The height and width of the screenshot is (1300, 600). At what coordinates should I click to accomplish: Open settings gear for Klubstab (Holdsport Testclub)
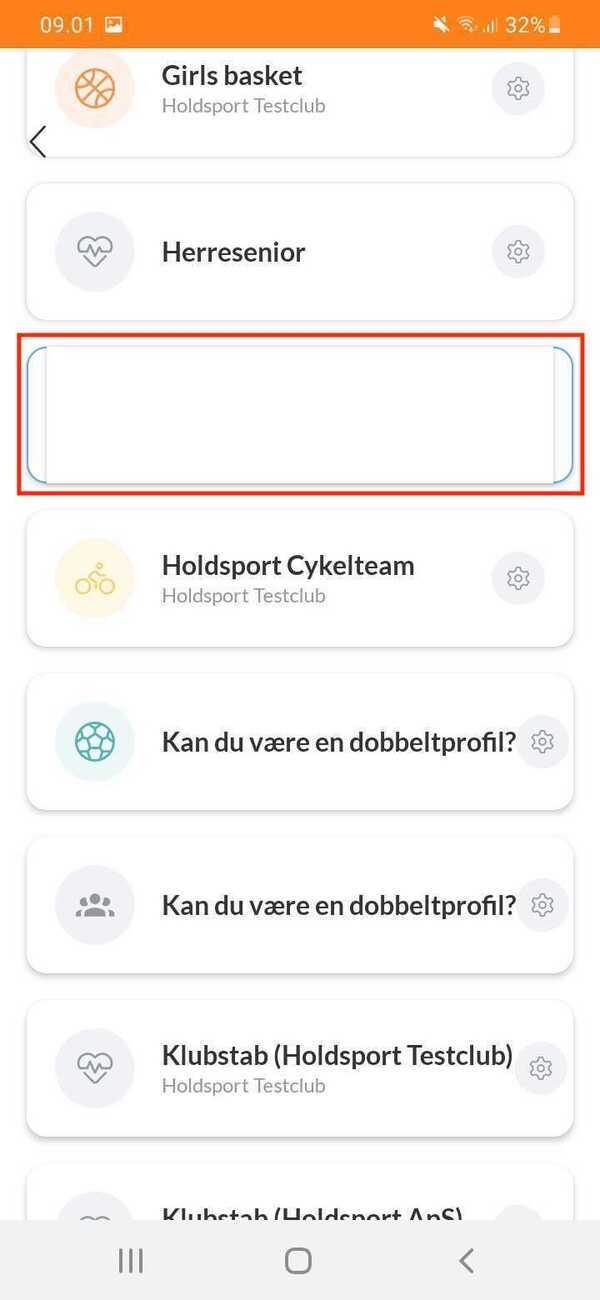coord(541,1068)
